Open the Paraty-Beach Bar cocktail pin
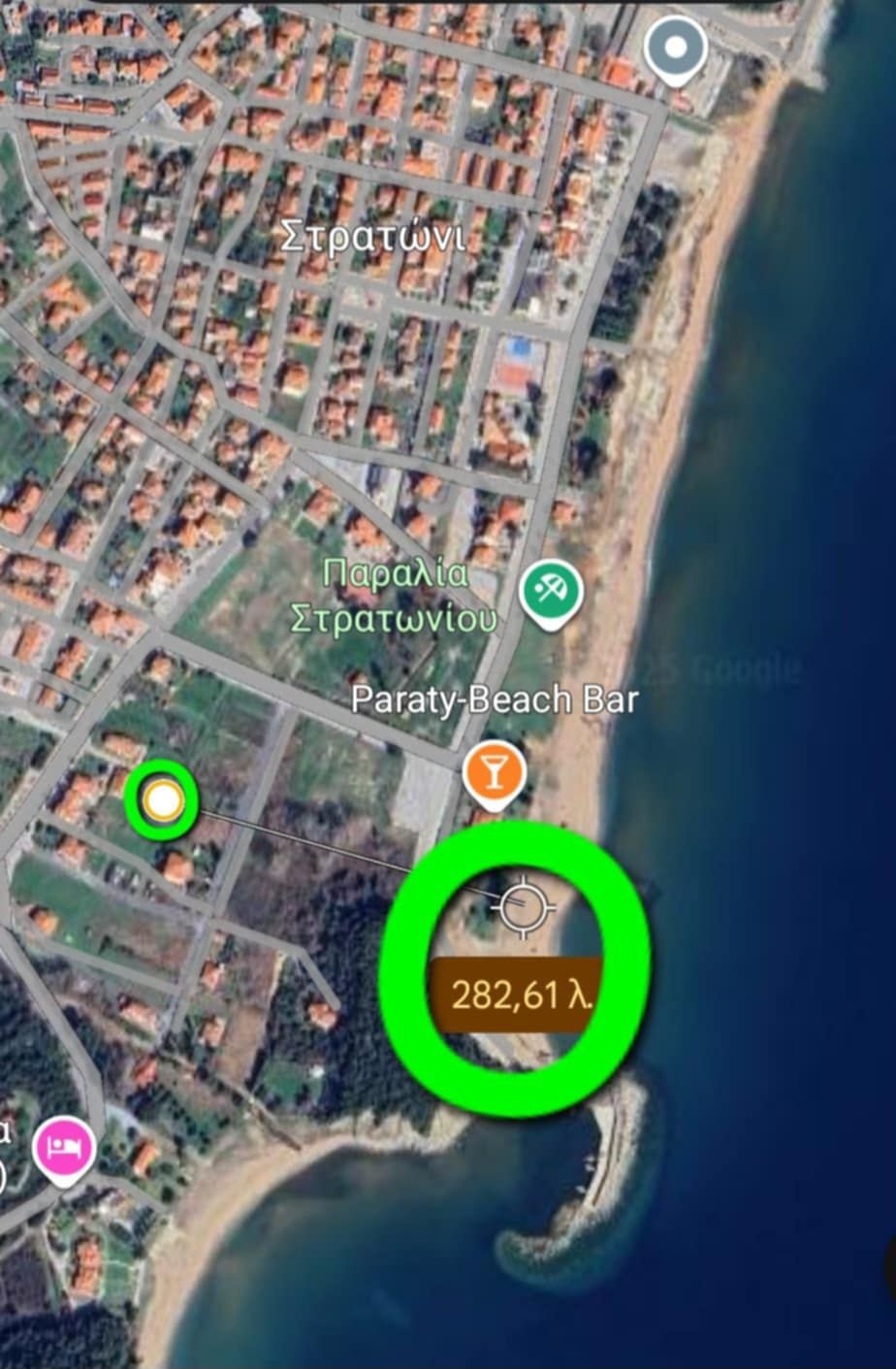 [495, 772]
